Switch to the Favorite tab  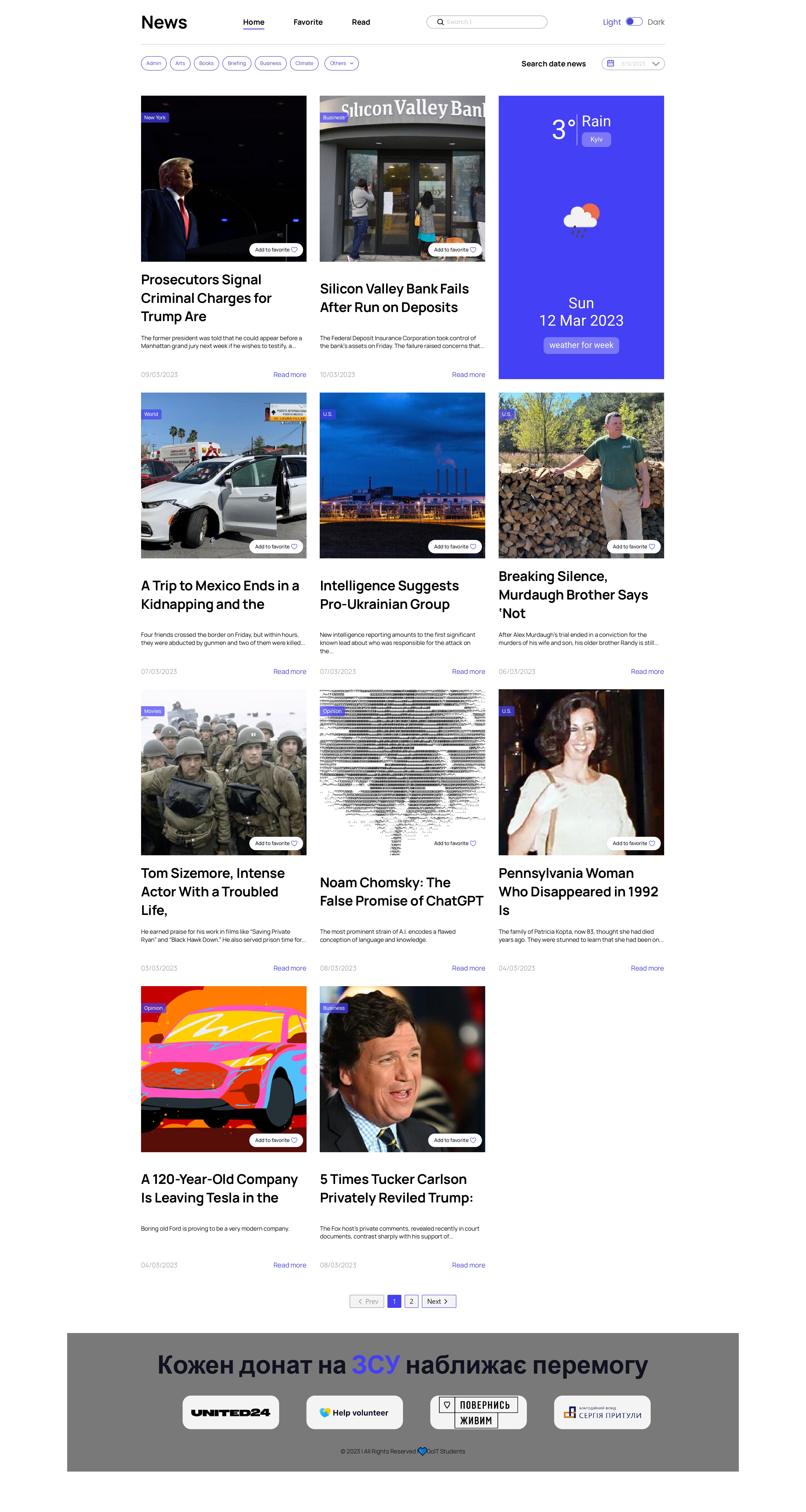(308, 22)
